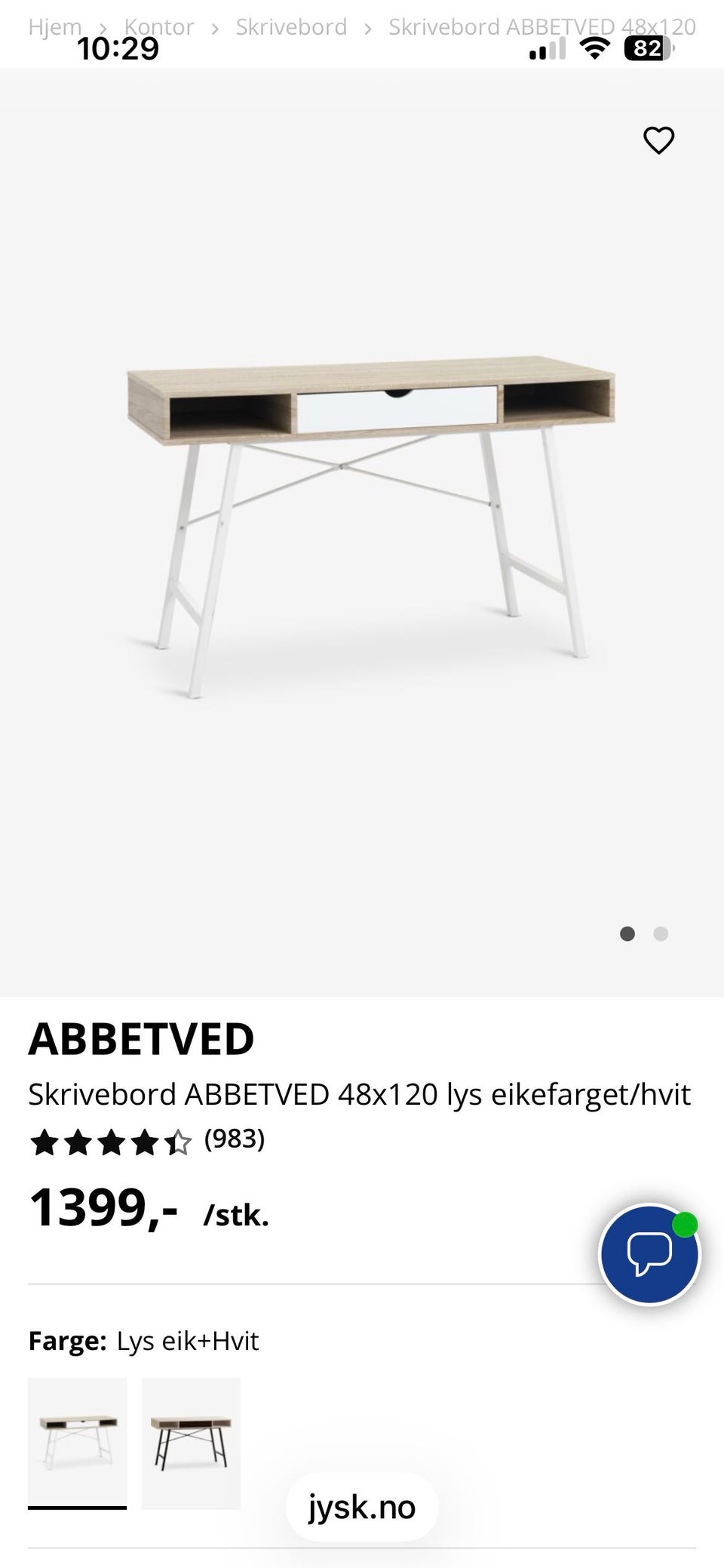Open the live chat bubble
This screenshot has height=1568, width=724.
649,1253
